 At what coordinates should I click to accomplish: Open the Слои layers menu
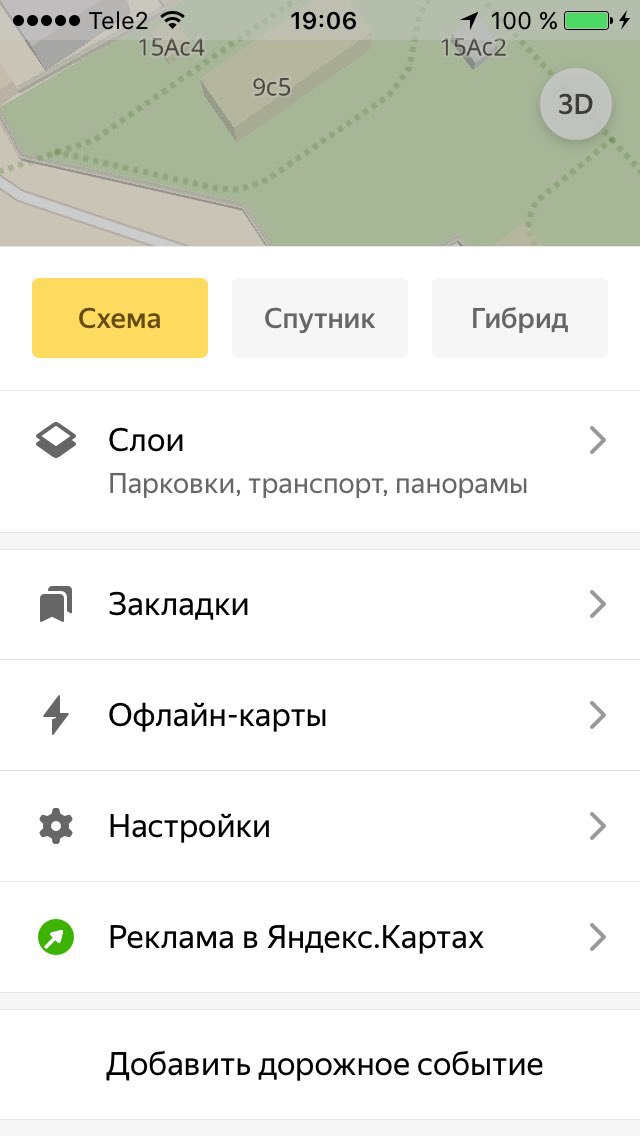[320, 462]
